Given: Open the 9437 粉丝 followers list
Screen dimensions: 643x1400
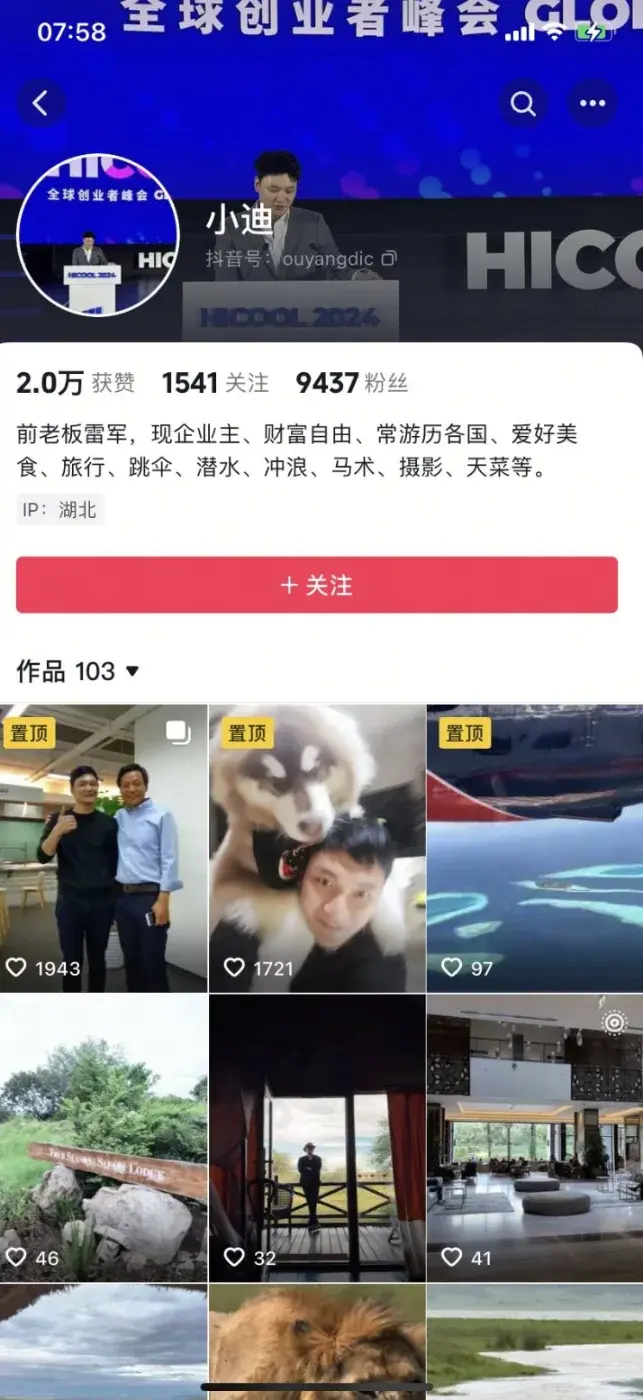Looking at the screenshot, I should 351,383.
